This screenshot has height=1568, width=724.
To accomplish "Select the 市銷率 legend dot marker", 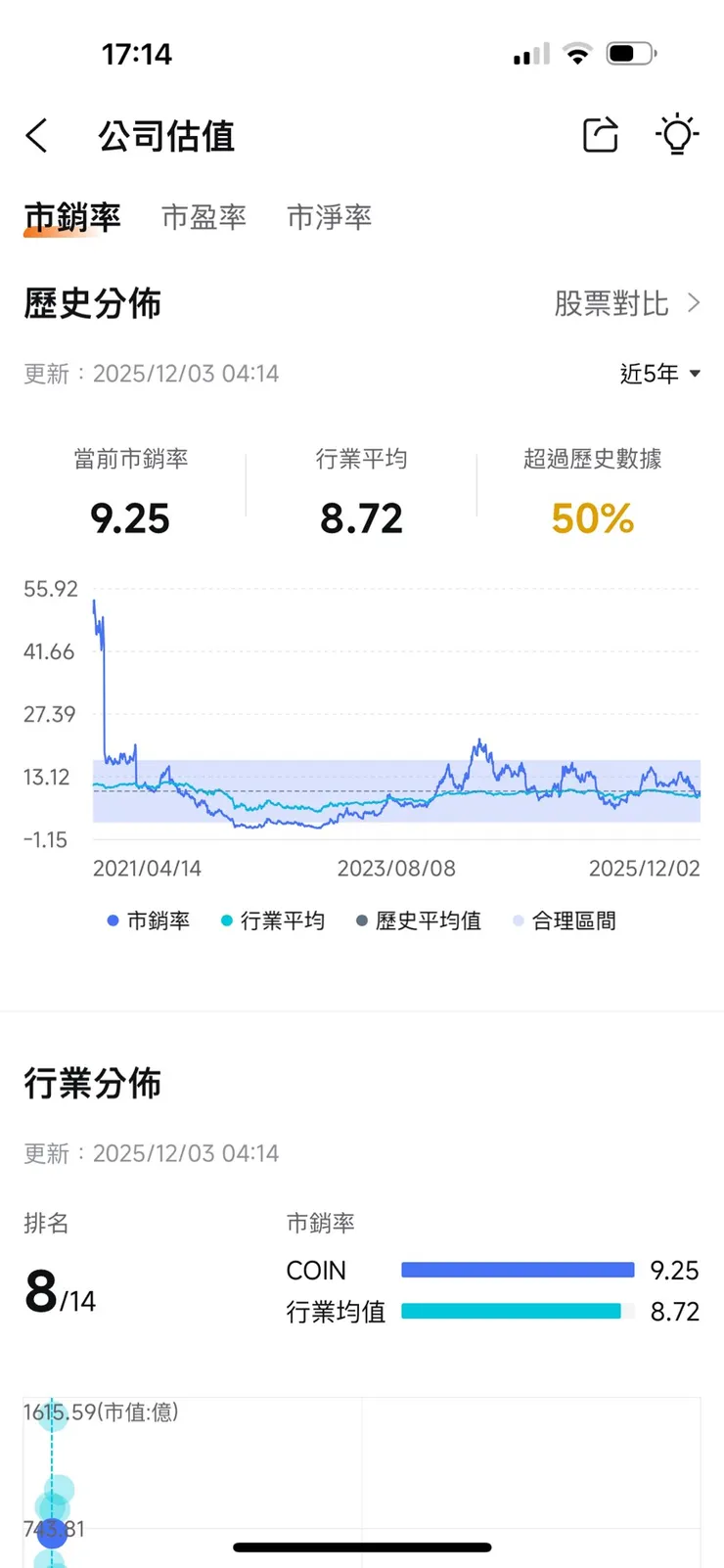I will (111, 920).
